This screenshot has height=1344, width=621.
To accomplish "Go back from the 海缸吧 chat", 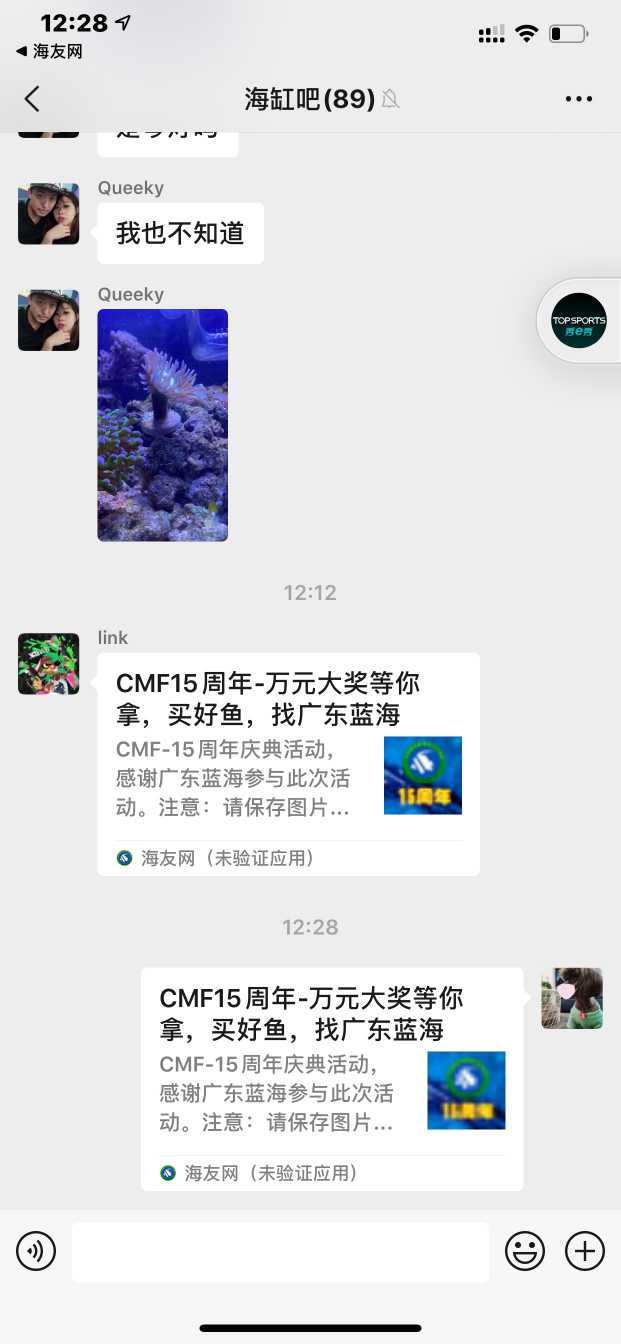I will tap(32, 98).
